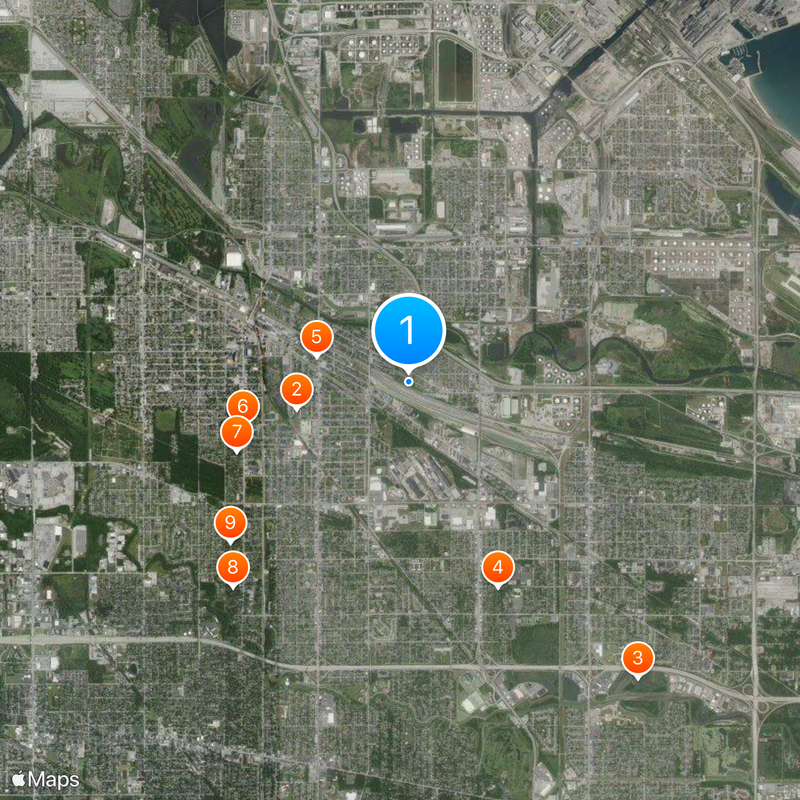Tap map pin number 2

(x=297, y=389)
